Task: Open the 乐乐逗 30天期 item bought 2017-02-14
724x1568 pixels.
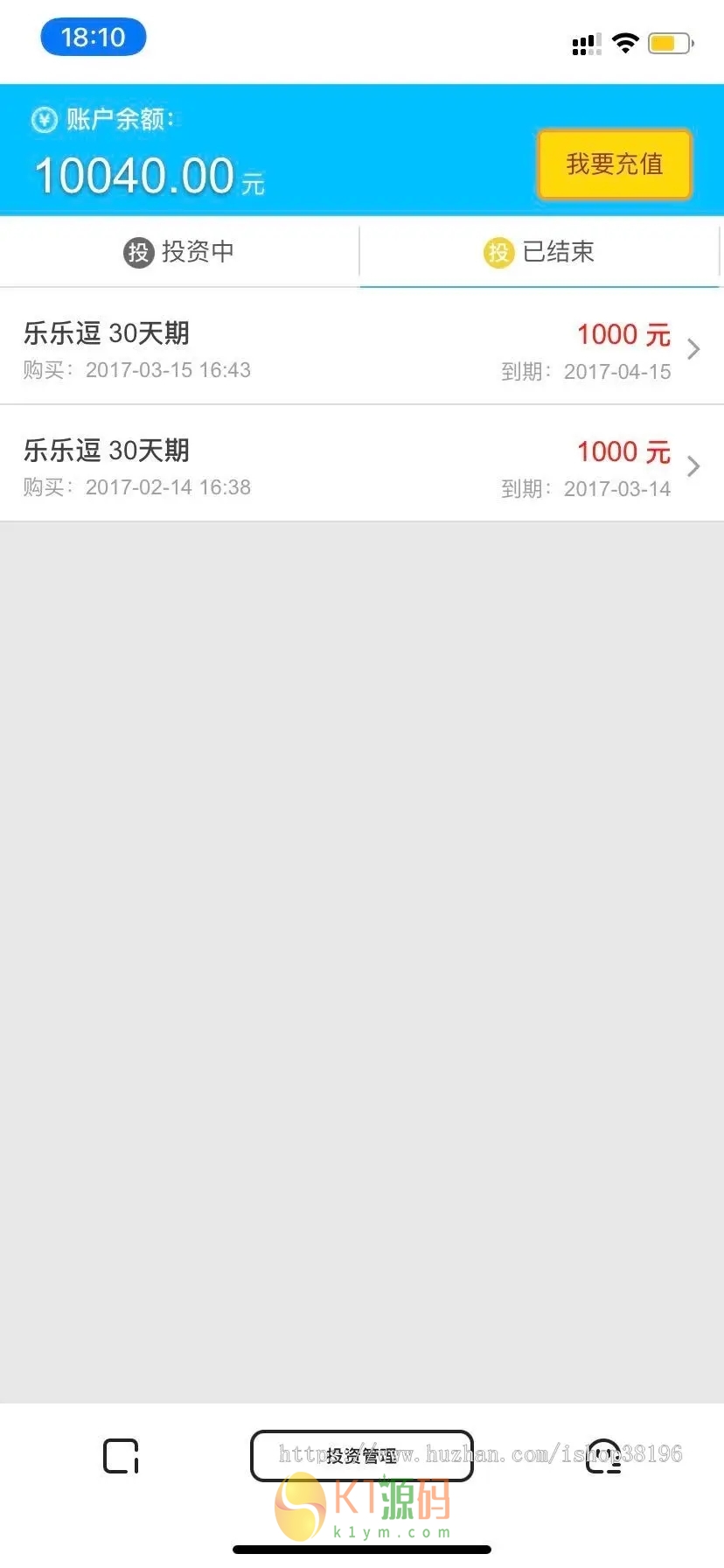Action: (362, 465)
